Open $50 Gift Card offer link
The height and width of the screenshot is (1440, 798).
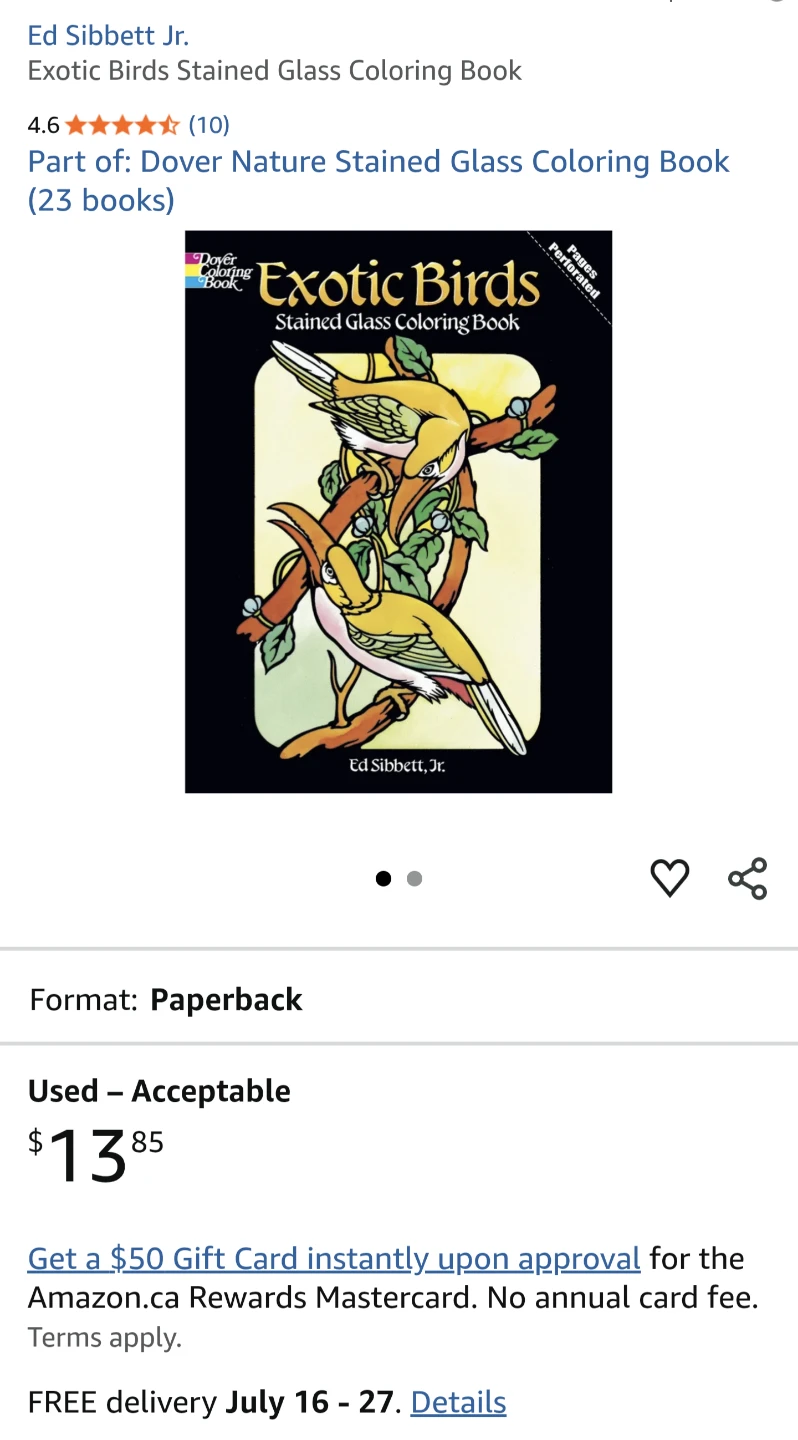(x=334, y=1258)
